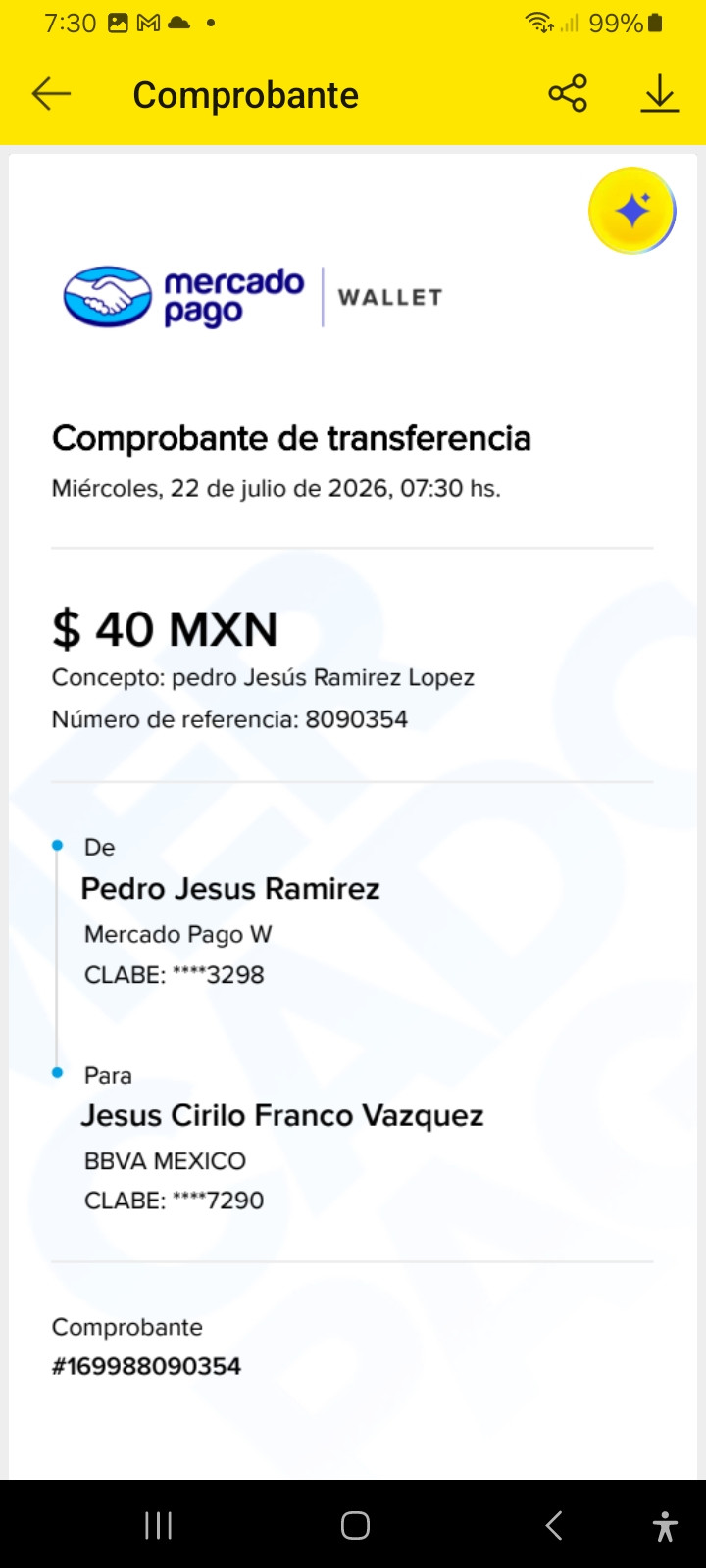Open the sparkle assistant floating button

631,211
